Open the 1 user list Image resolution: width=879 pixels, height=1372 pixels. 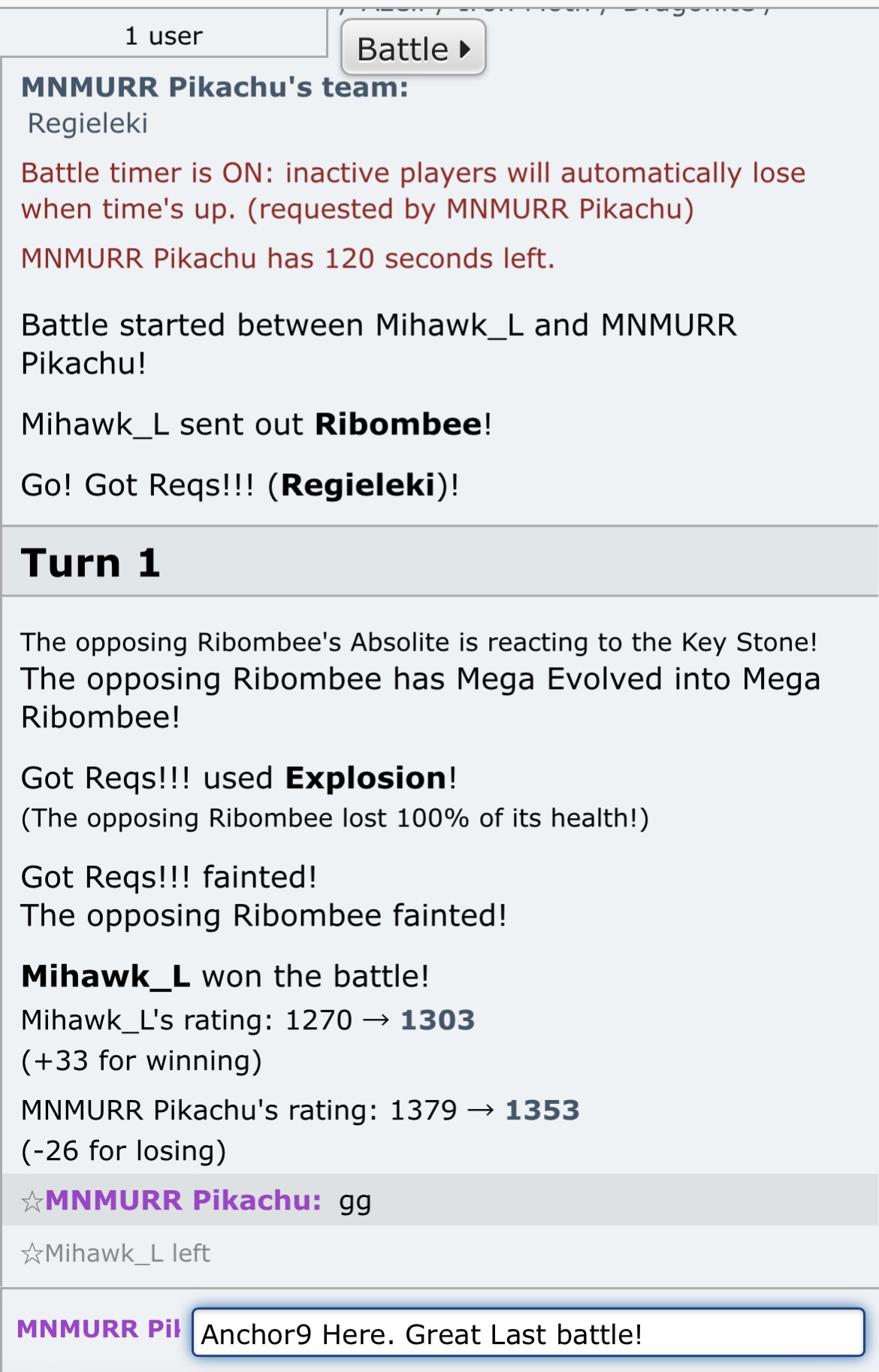[163, 36]
